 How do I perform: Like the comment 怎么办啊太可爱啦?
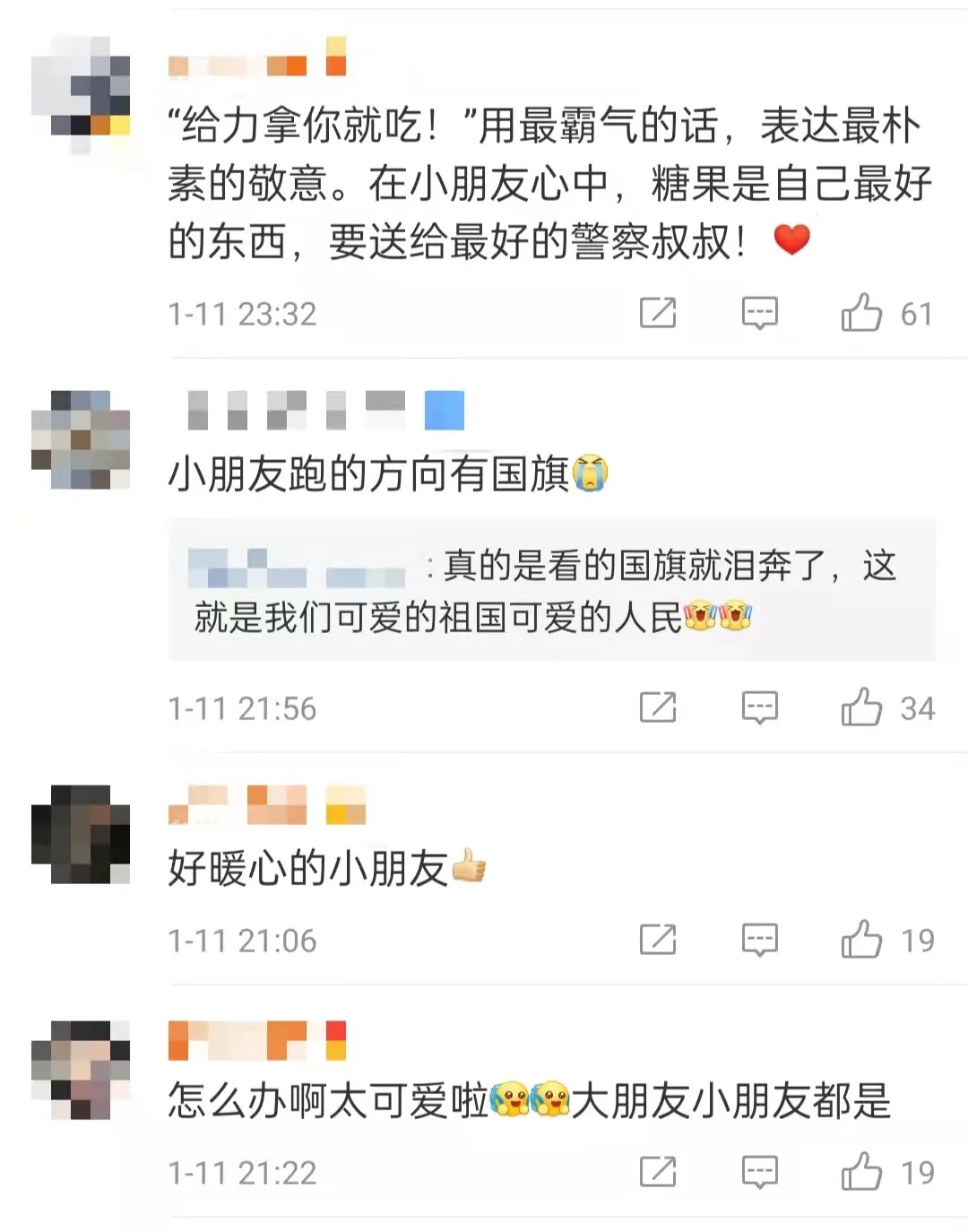point(861,1172)
